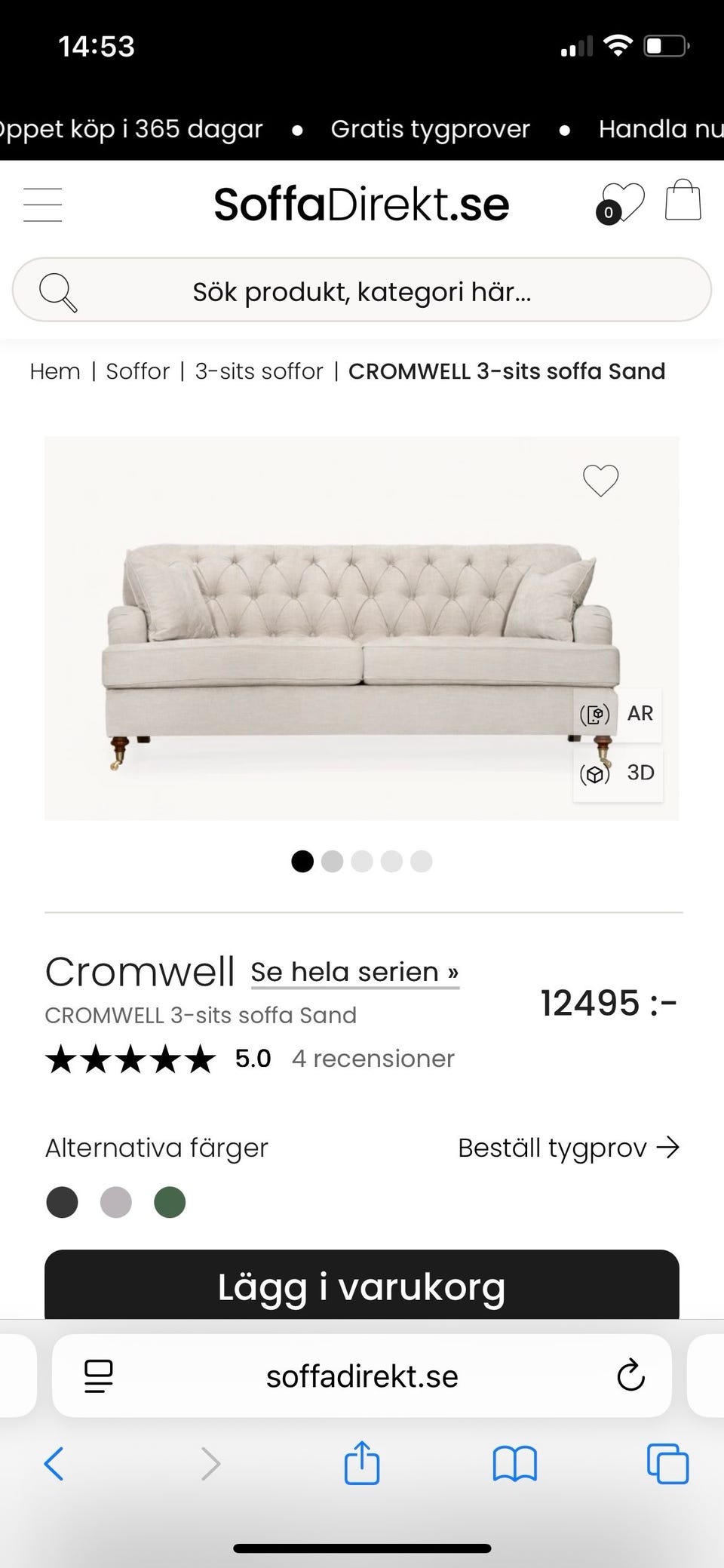Open the 3D view of the sofa

[x=618, y=773]
